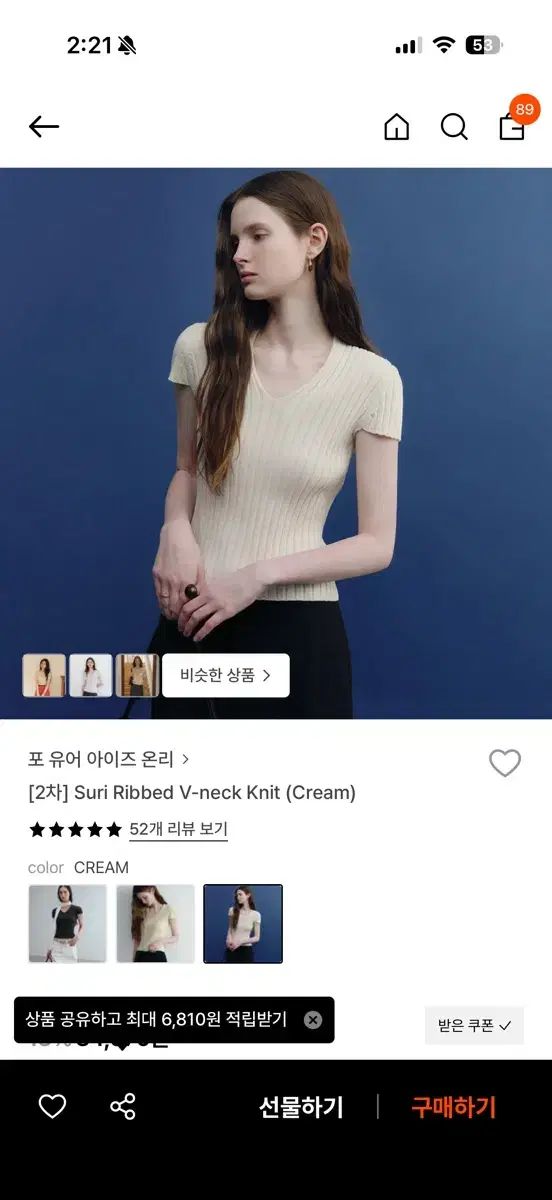The width and height of the screenshot is (552, 1200).
Task: Tap 선물하기 to send as gift
Action: click(301, 1107)
